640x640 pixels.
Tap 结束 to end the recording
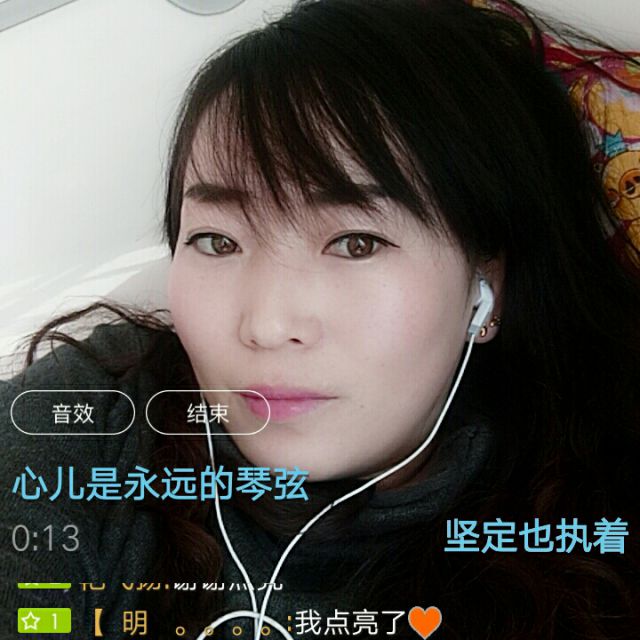pyautogui.click(x=208, y=413)
